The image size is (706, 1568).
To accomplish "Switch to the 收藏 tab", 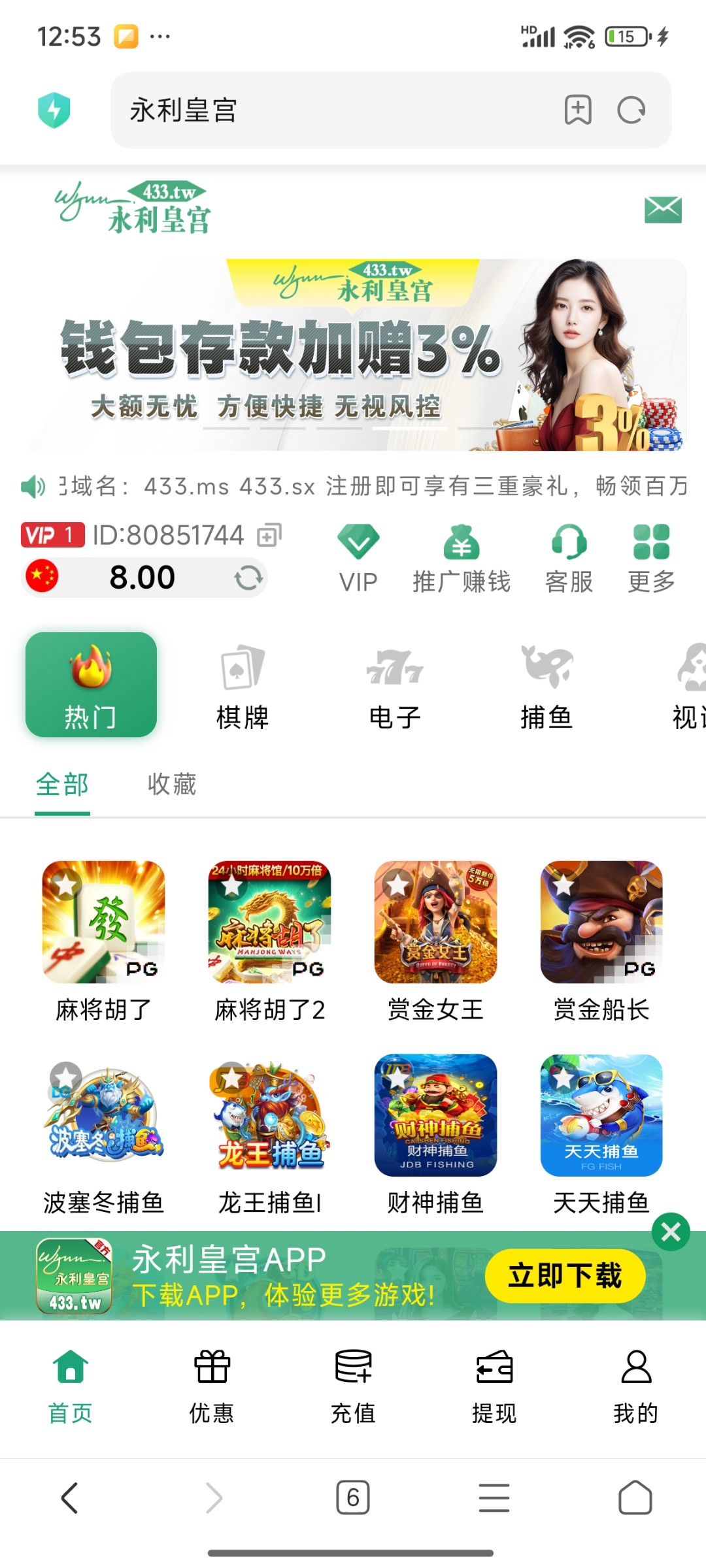I will click(171, 784).
